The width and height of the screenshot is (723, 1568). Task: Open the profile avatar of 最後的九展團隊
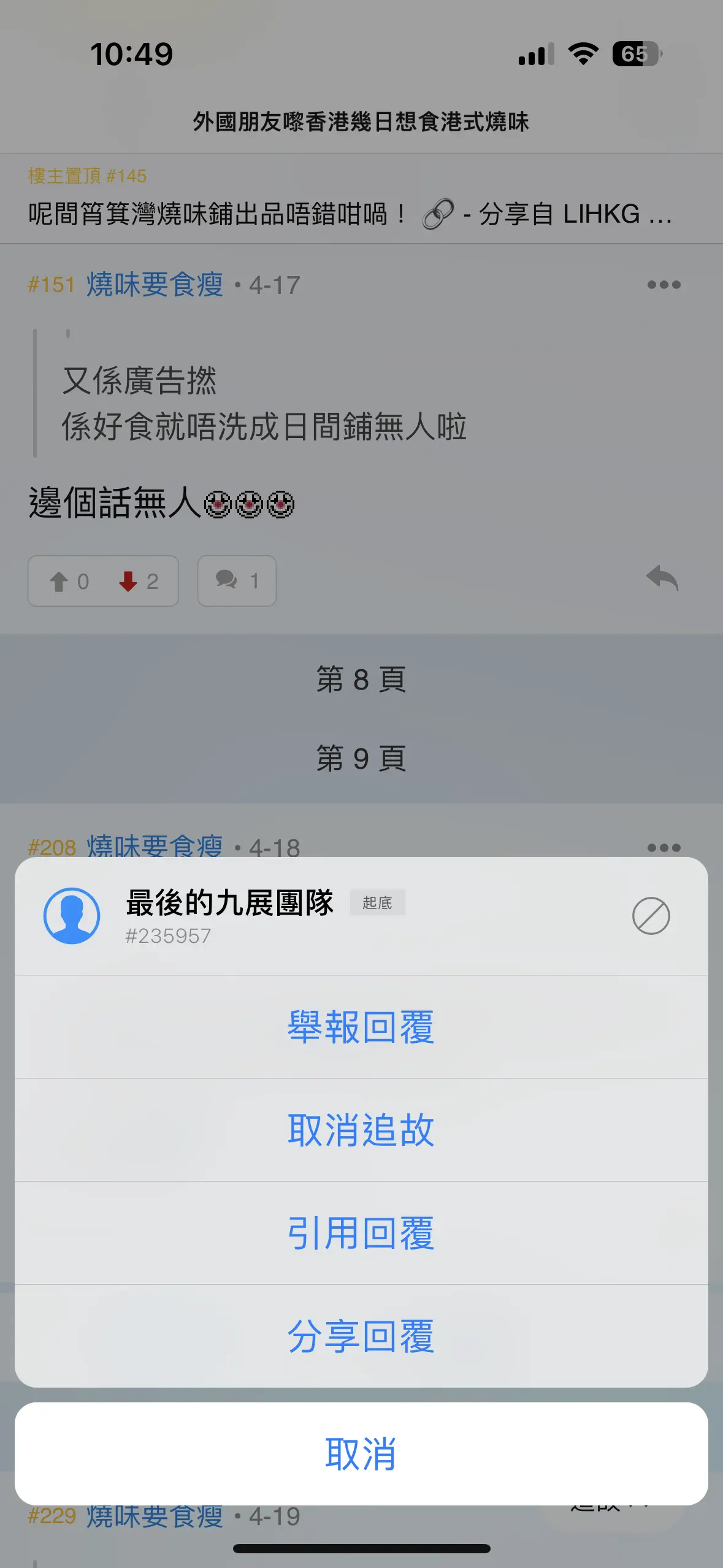[x=72, y=916]
